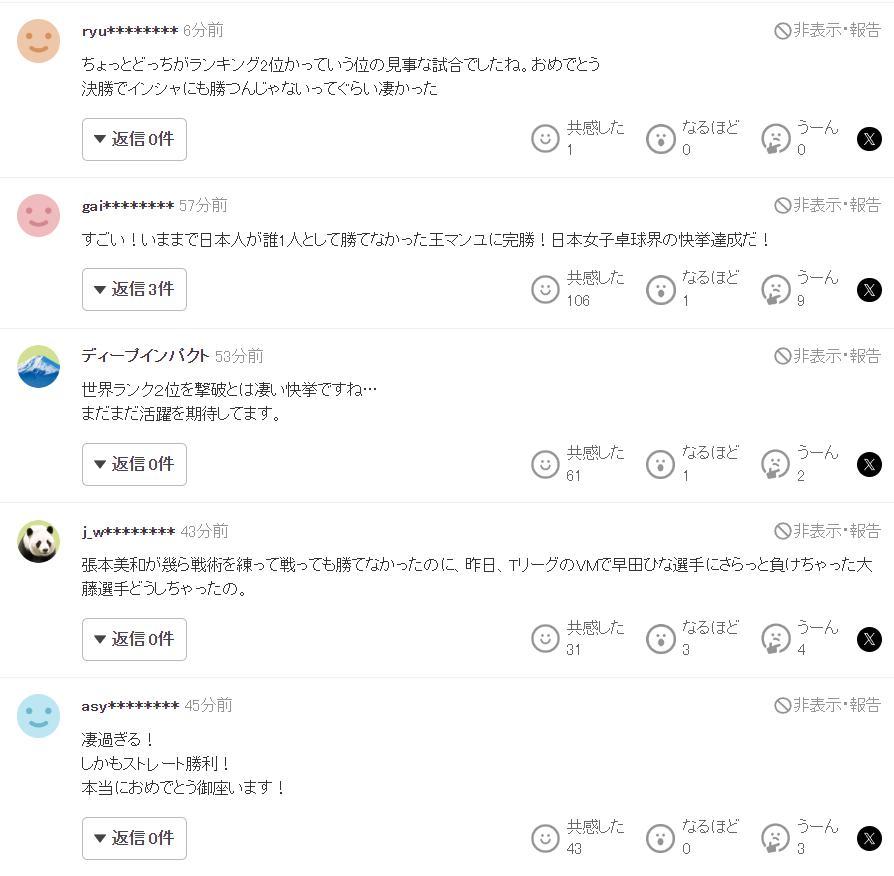Viewport: 894px width, 876px height.
Task: Tap なるほど on asy's comment
Action: [x=661, y=838]
